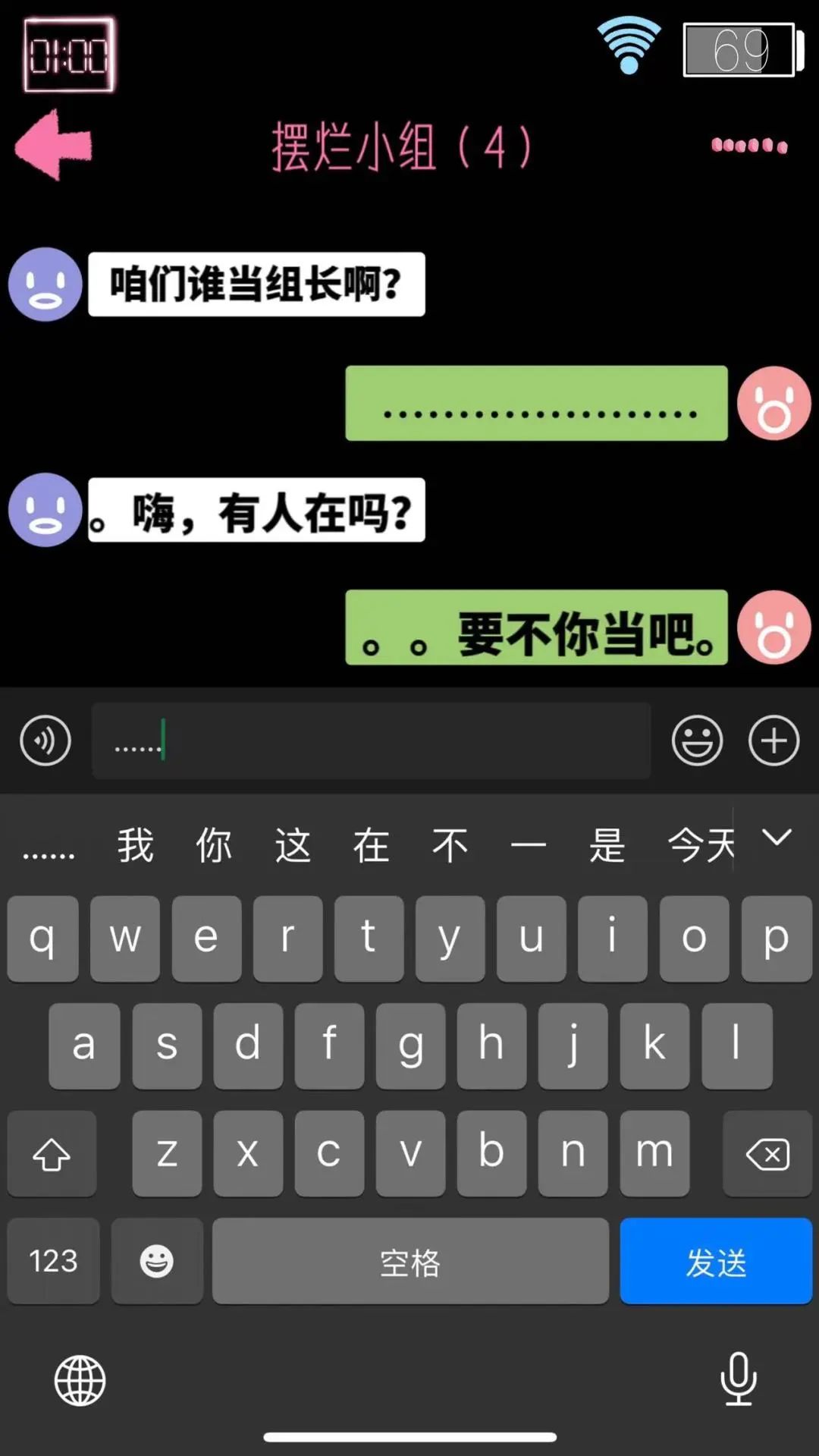The height and width of the screenshot is (1456, 819).
Task: Start dictation with the microphone
Action: pos(738,1379)
